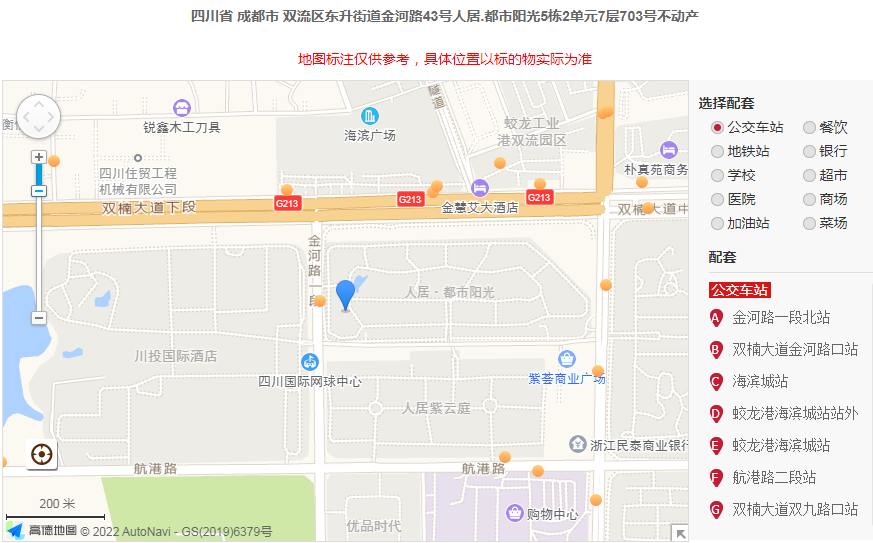This screenshot has width=873, height=543.
Task: Choose the 商场 radio button
Action: (809, 199)
